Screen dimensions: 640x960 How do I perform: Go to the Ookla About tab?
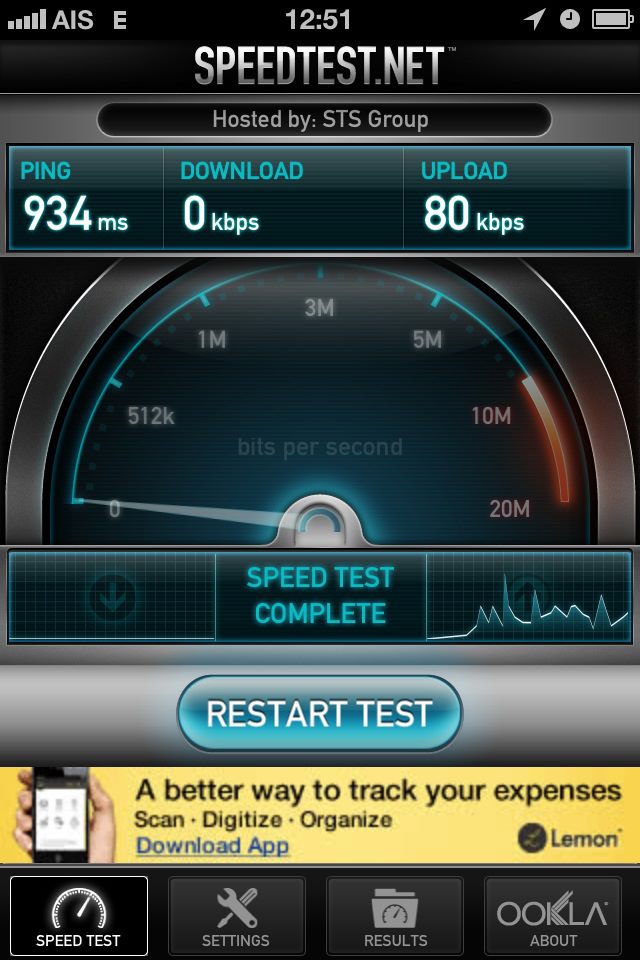click(x=553, y=916)
